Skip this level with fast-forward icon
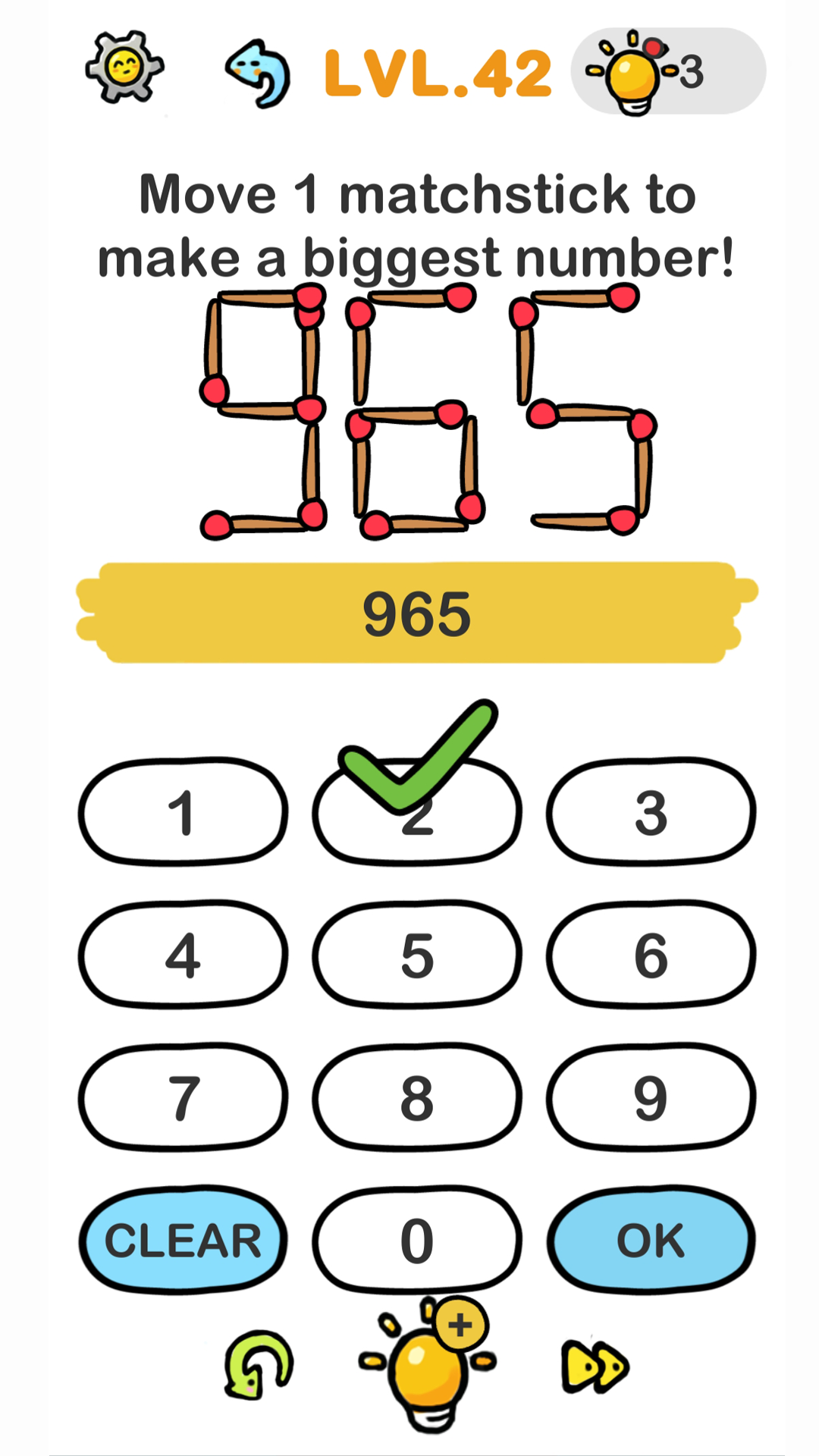 (595, 1367)
